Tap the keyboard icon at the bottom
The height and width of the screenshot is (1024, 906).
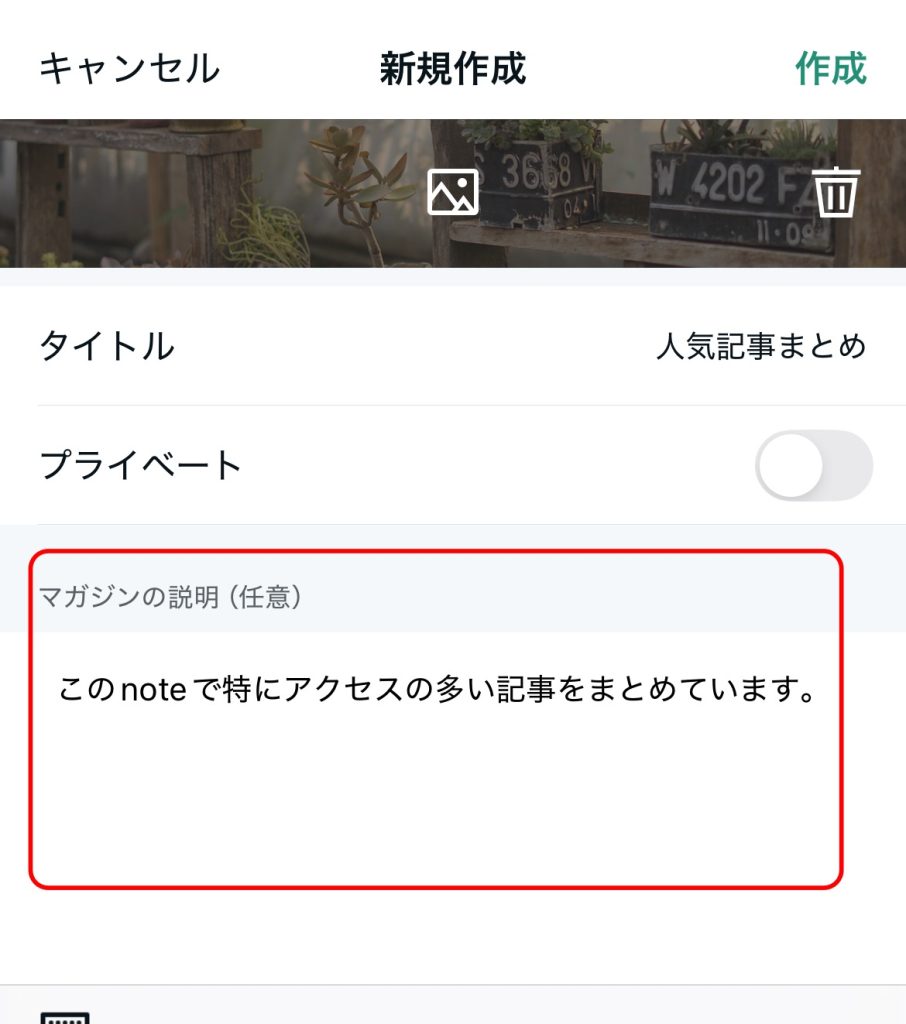click(x=65, y=1014)
